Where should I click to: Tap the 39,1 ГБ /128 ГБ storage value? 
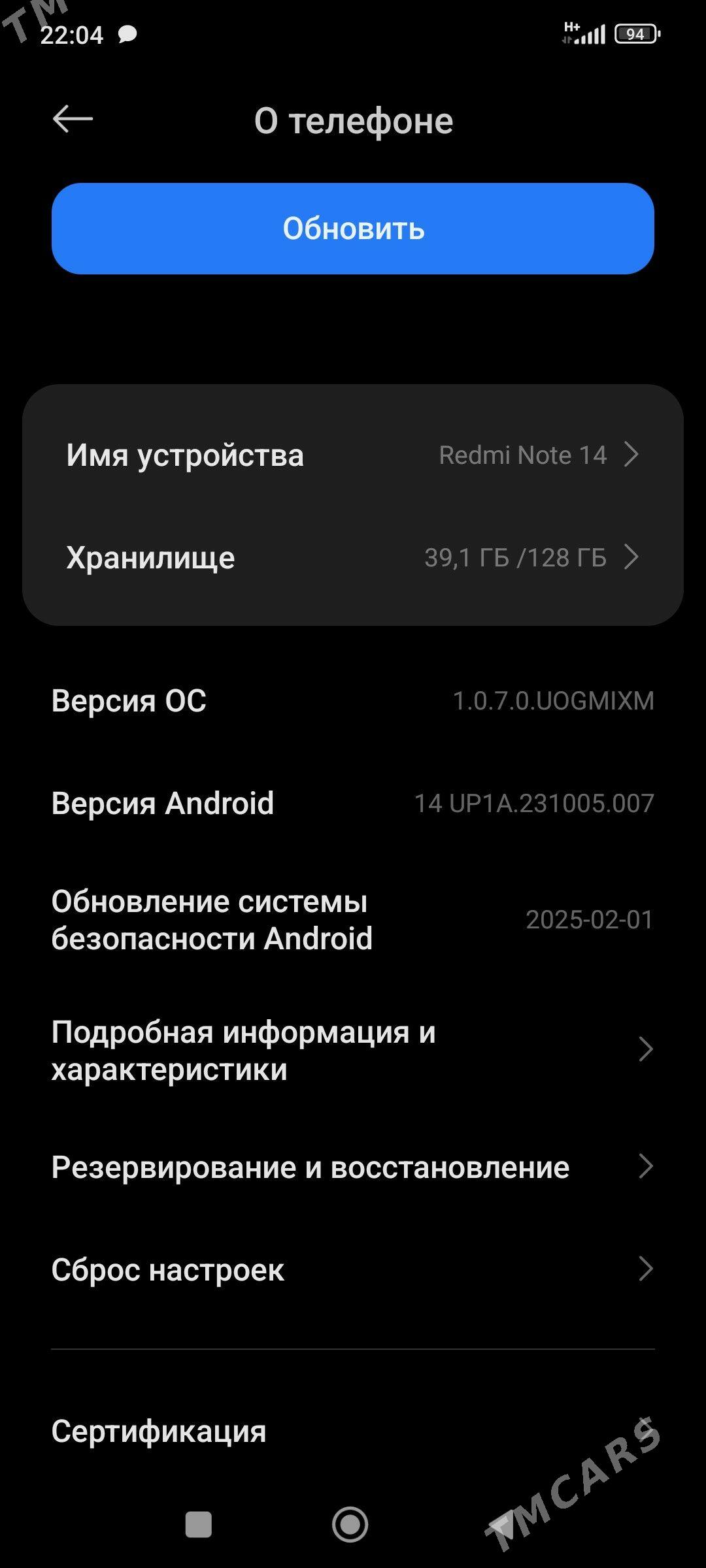point(516,558)
